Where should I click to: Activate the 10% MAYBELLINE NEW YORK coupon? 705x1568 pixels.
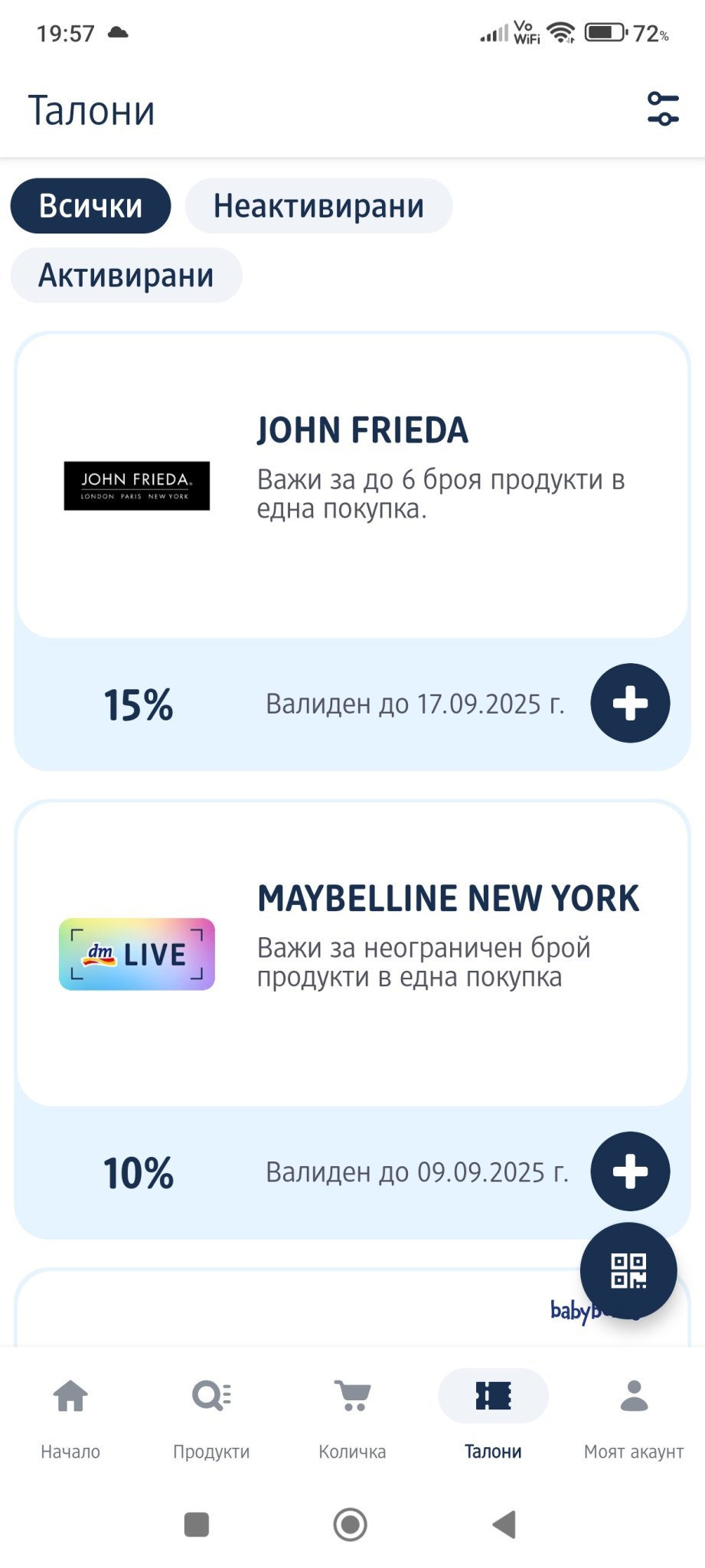tap(630, 1171)
